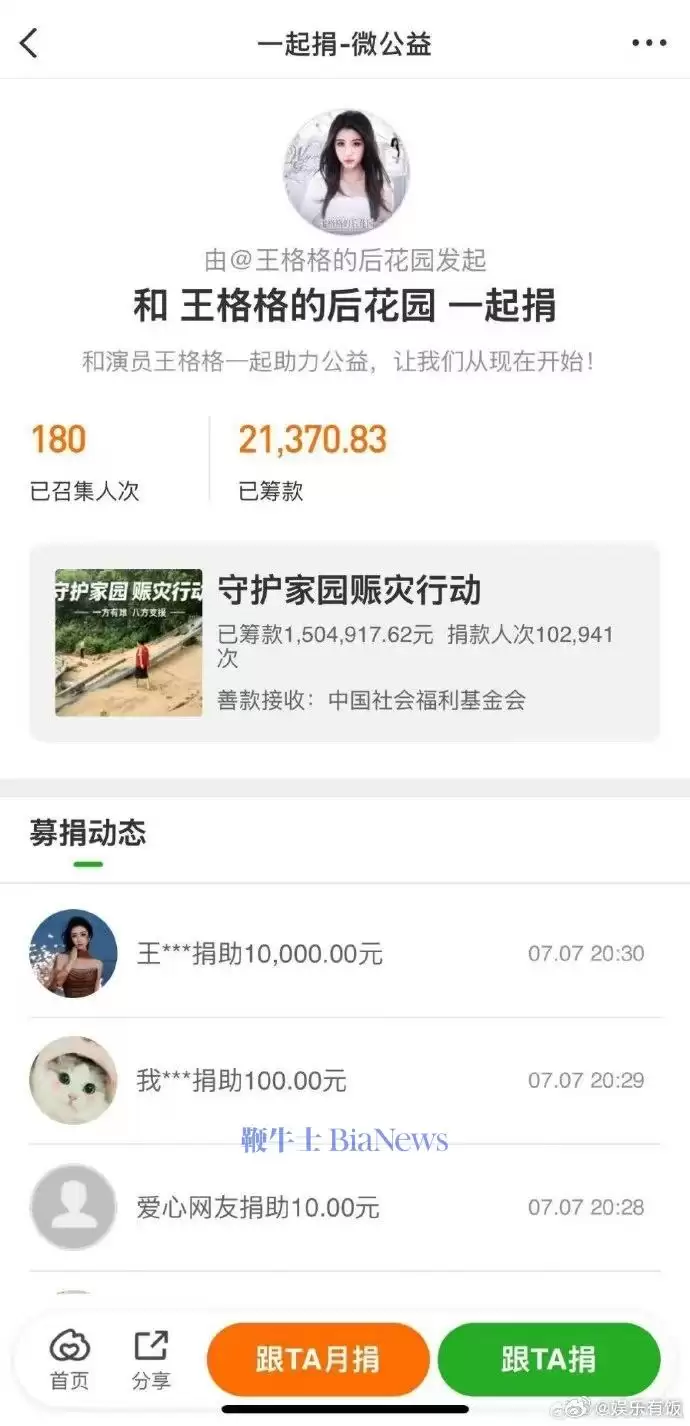Open the 我***捐助100.00元 donation row
The height and width of the screenshot is (1426, 690).
pyautogui.click(x=345, y=1080)
